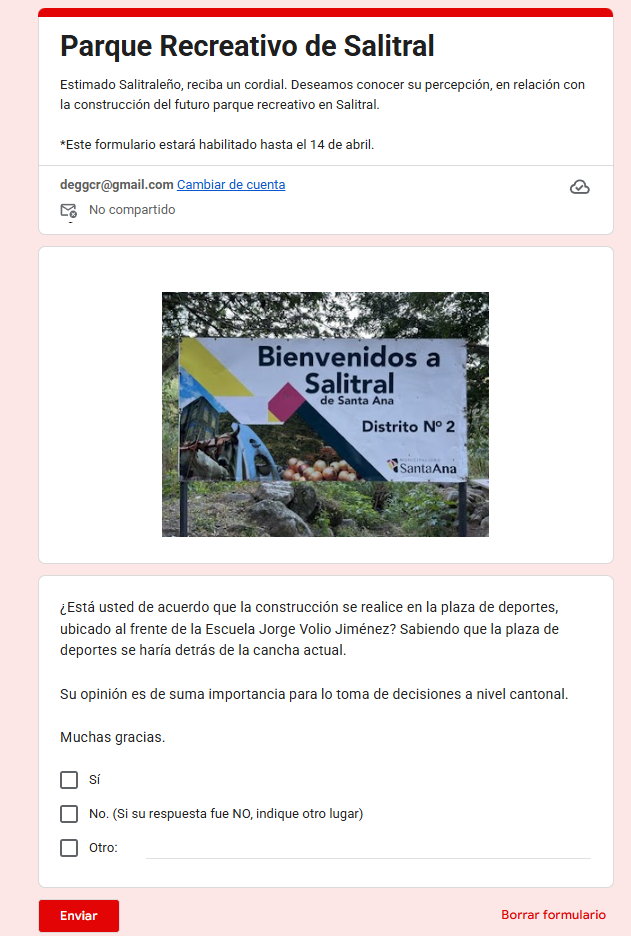Submit the form with Enviar
Viewport: 631px width, 936px height.
tap(79, 915)
